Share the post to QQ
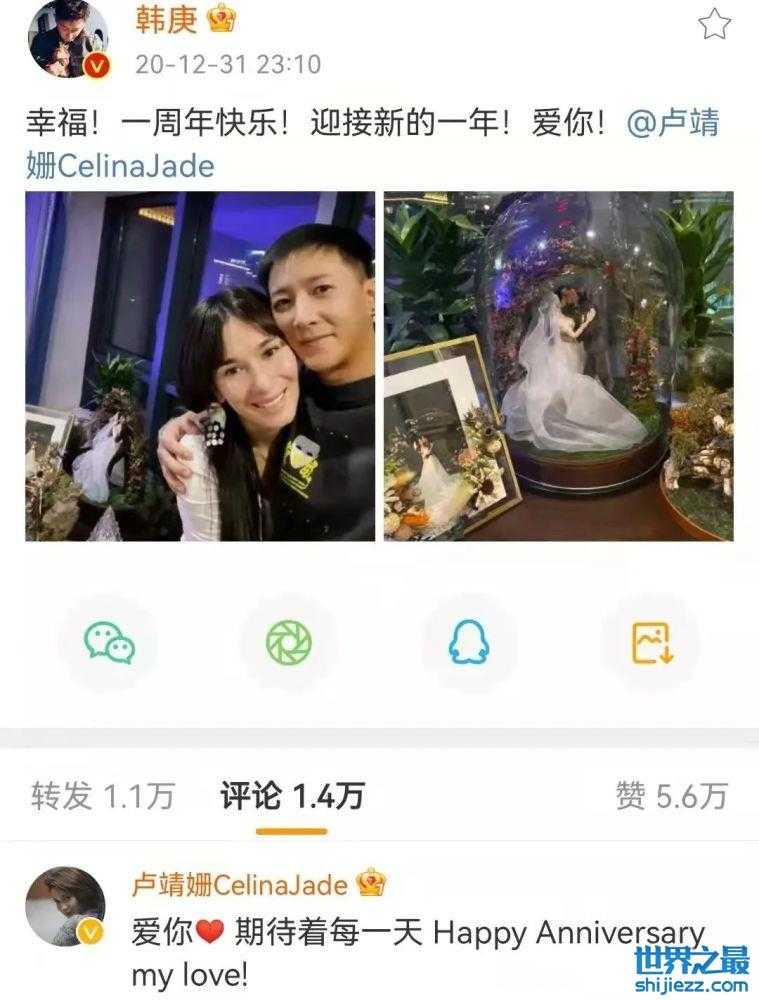The height and width of the screenshot is (1000, 759). (469, 643)
